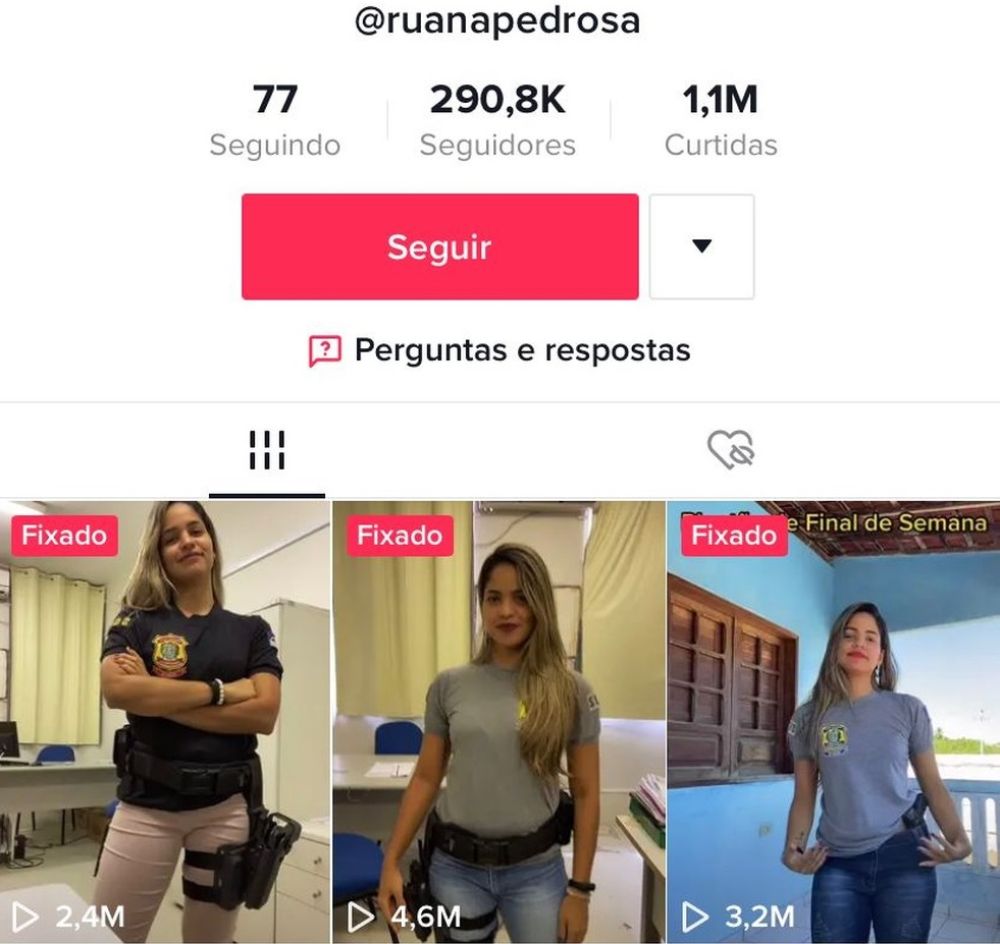Screen dimensions: 1000x944
Task: Expand the suggested accounts dropdown arrow
Action: 701,247
